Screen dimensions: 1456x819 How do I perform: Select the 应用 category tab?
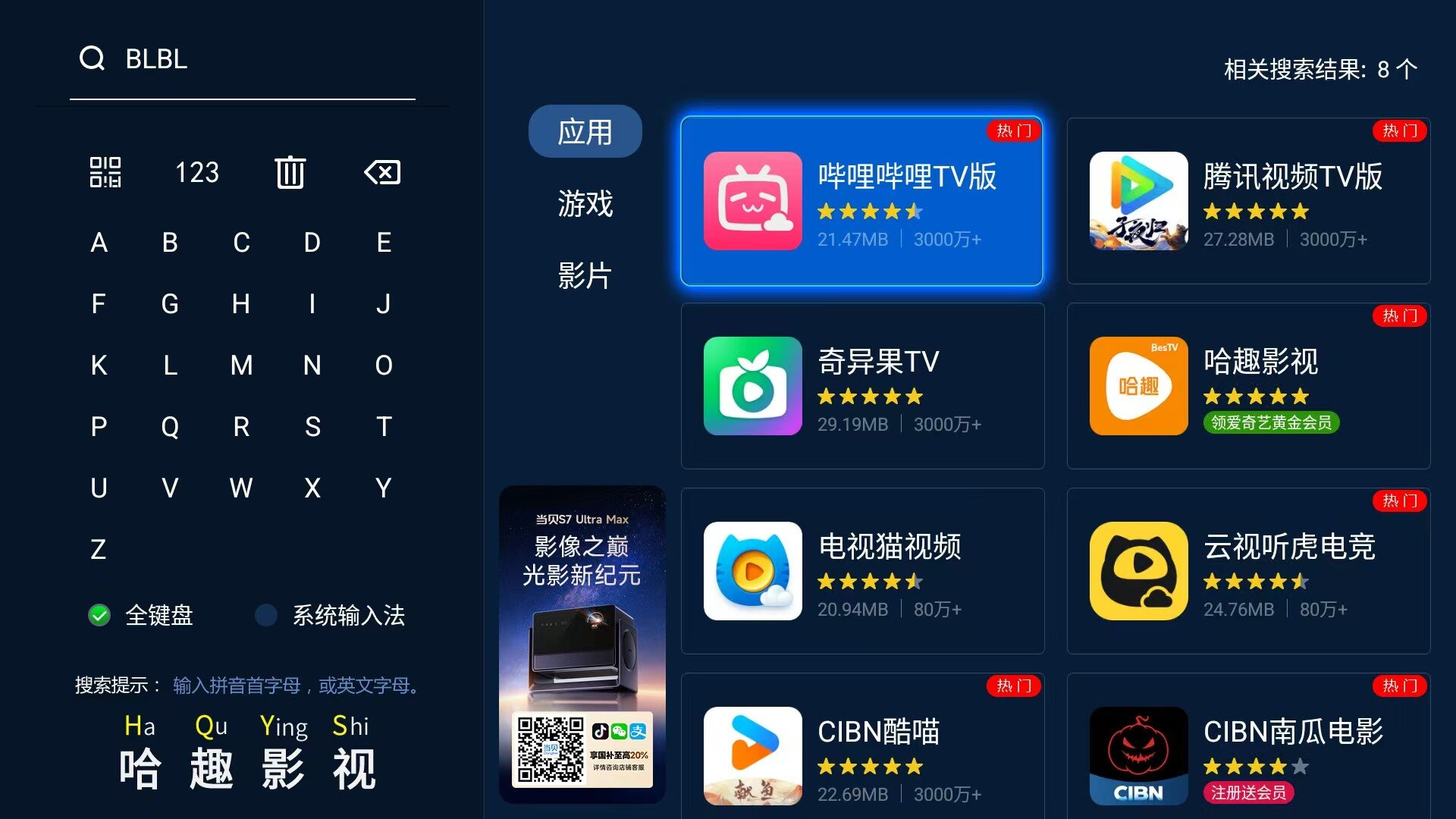tap(585, 132)
